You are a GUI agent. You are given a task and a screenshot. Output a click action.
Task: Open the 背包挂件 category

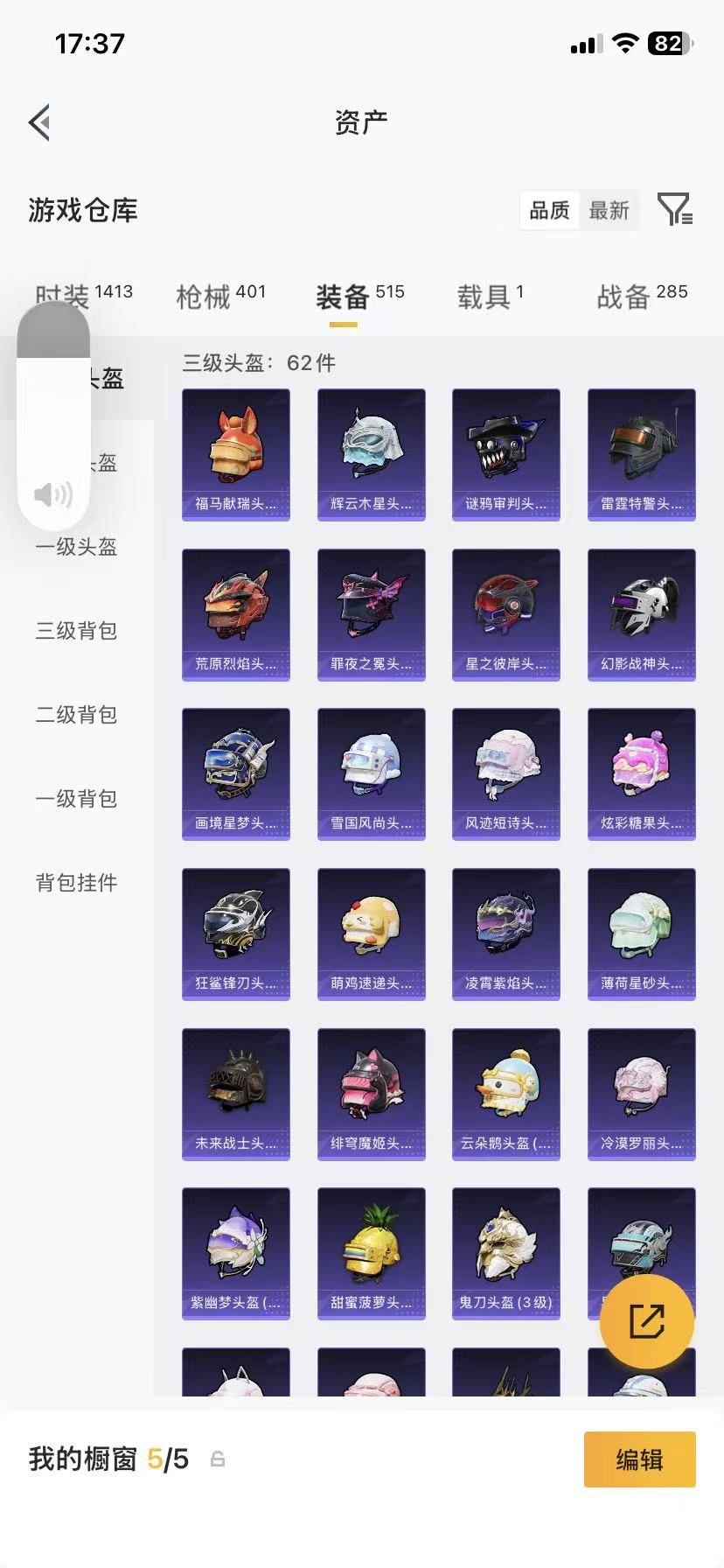77,883
